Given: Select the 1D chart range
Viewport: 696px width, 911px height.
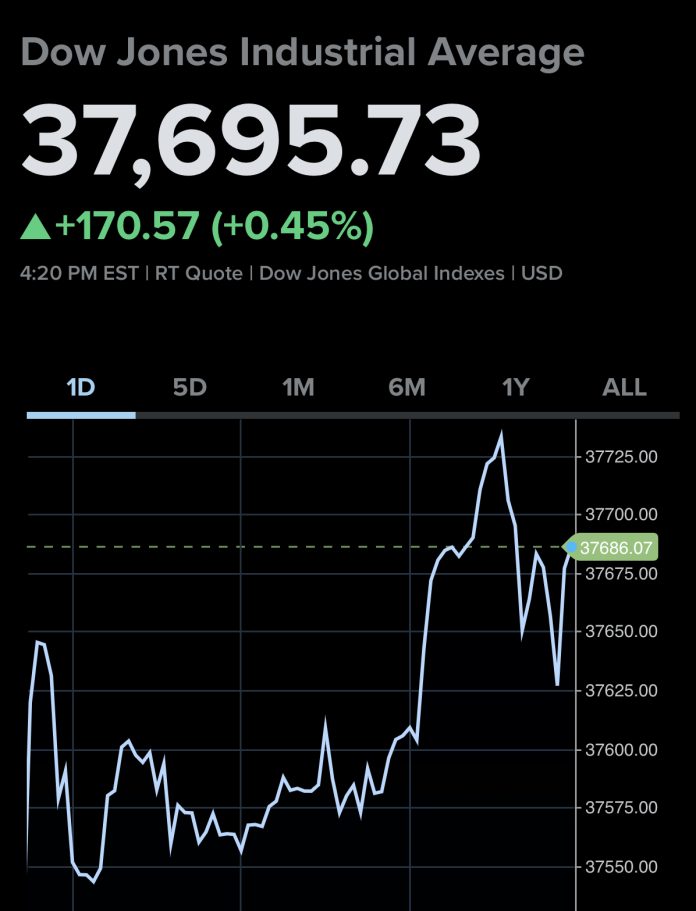Looking at the screenshot, I should 80,387.
